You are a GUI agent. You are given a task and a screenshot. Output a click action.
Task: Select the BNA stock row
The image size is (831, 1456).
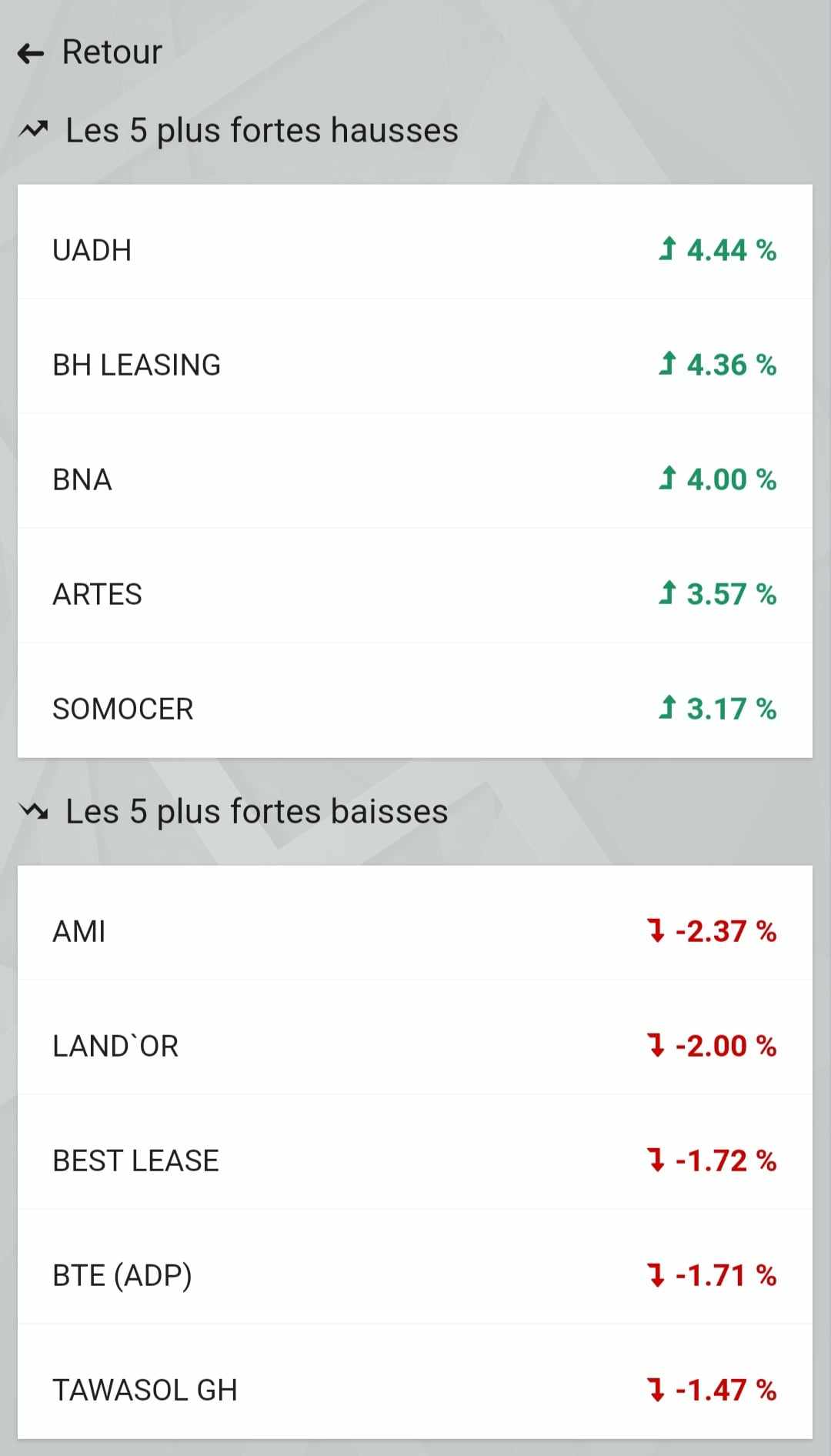point(415,471)
